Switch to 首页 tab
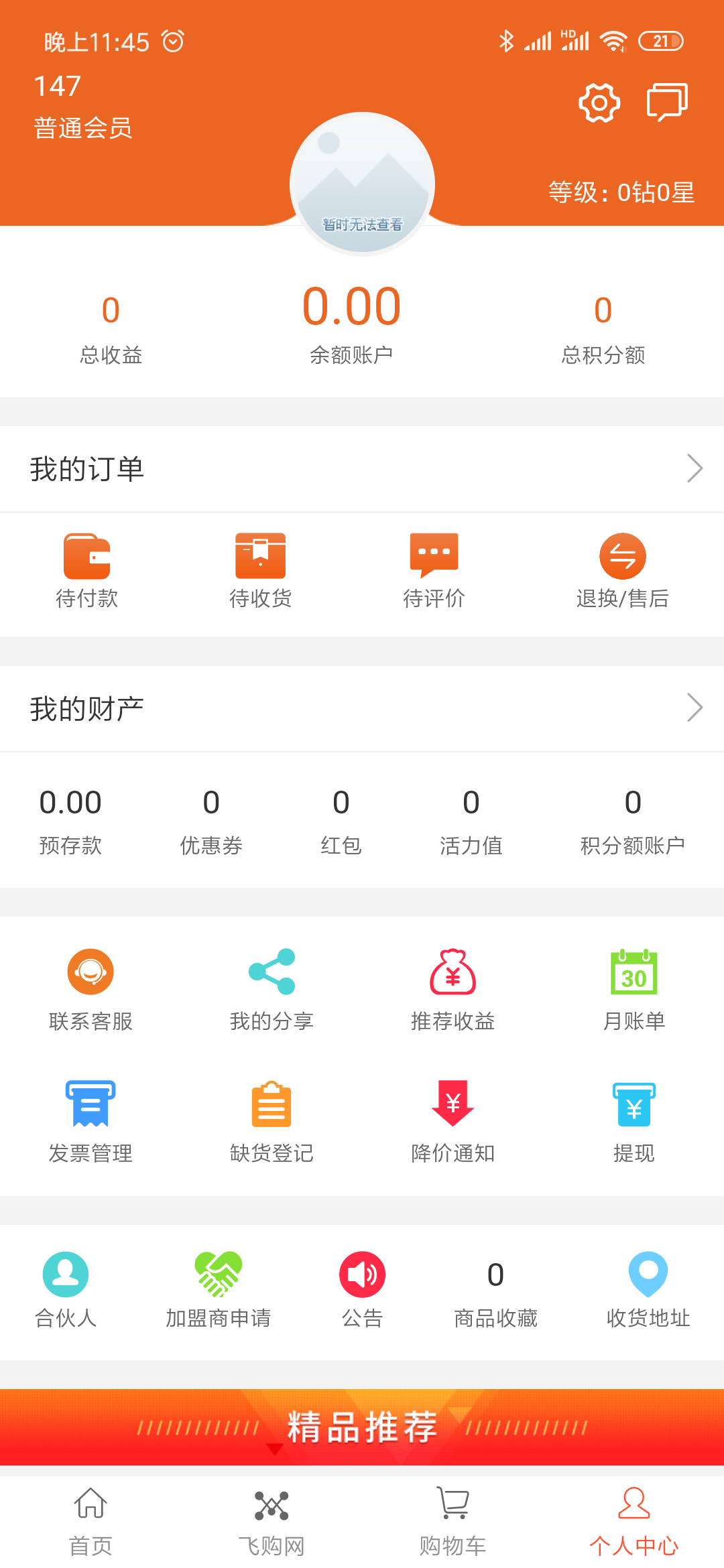 (x=90, y=1522)
